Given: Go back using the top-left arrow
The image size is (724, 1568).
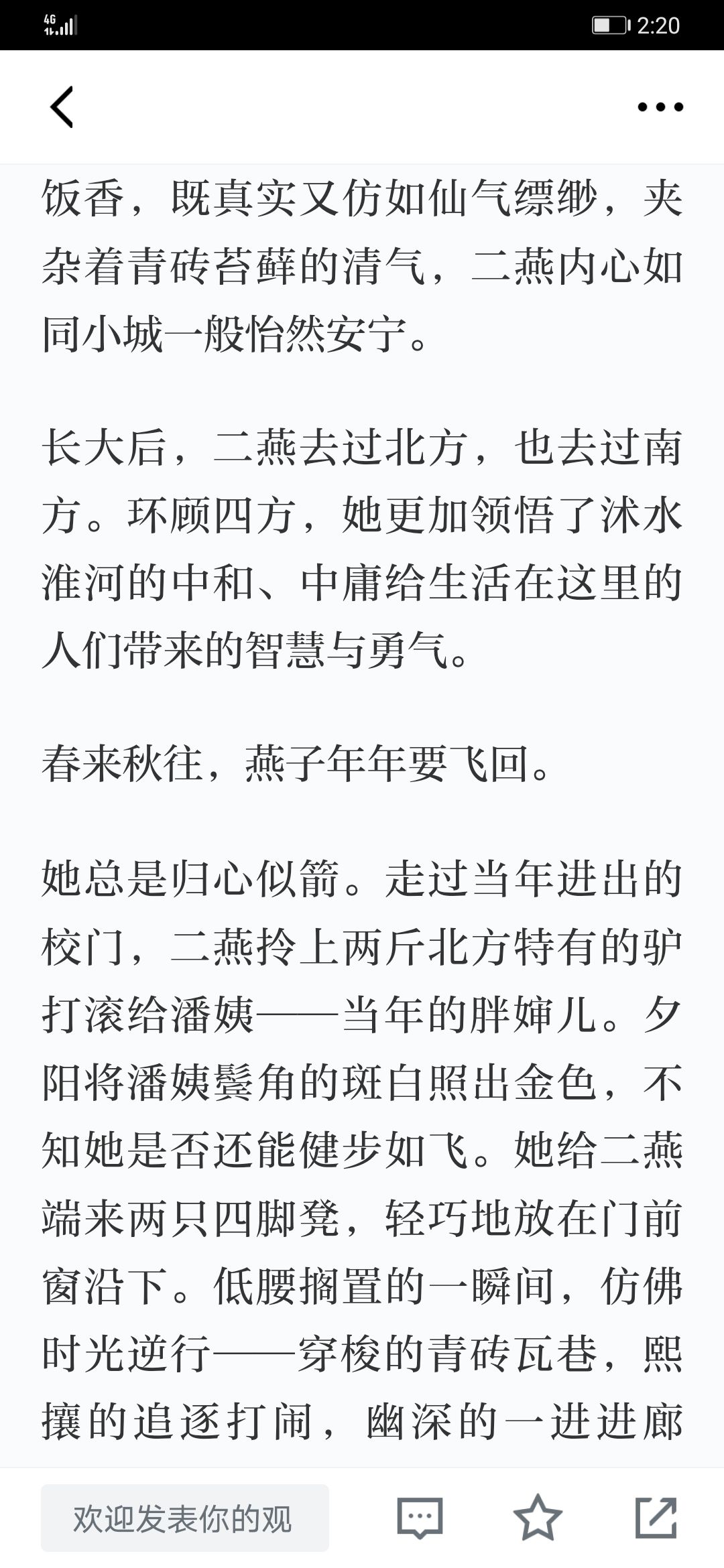Looking at the screenshot, I should [62, 107].
